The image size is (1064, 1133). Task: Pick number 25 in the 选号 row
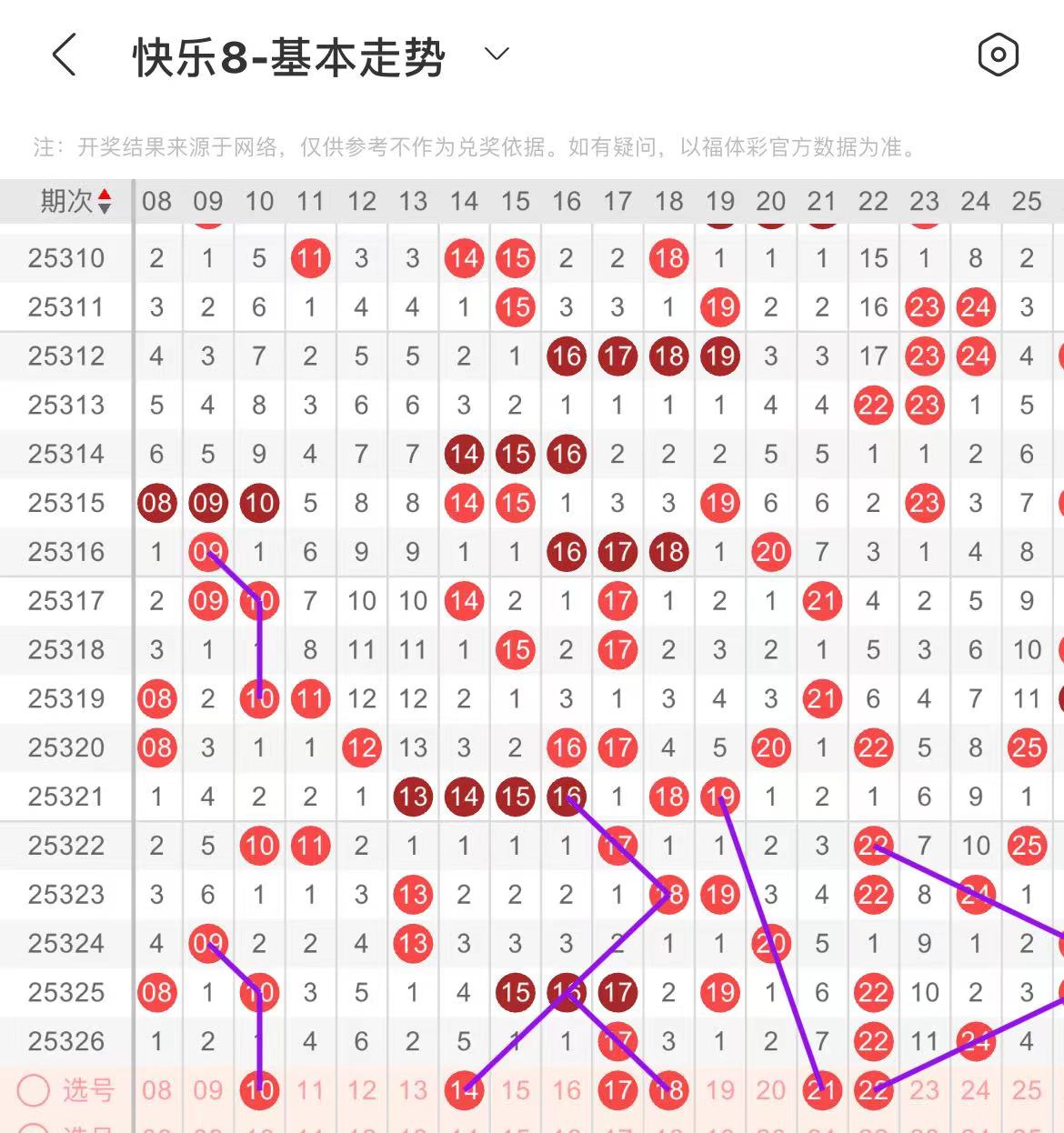tap(1027, 1089)
